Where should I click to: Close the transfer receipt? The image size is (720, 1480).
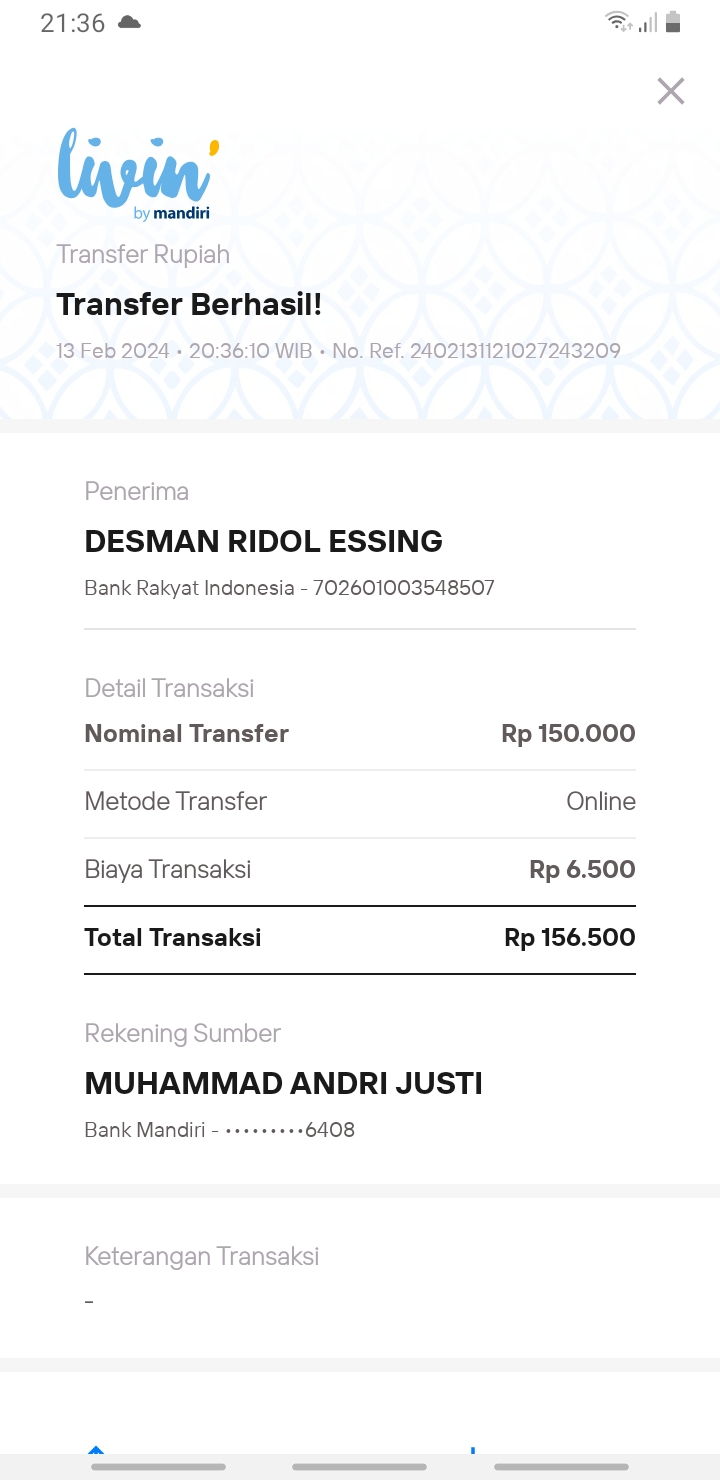(x=670, y=91)
